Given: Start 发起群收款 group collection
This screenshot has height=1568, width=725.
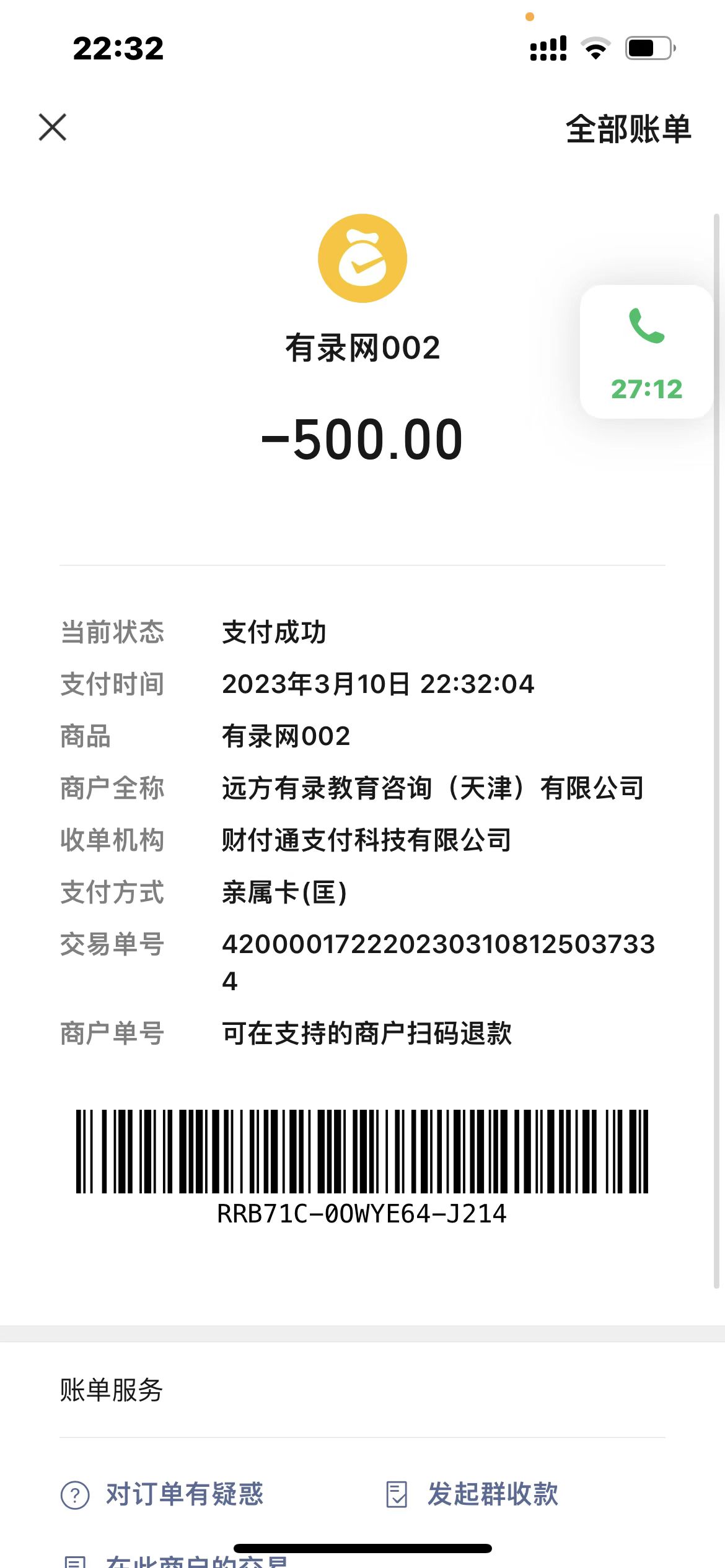Looking at the screenshot, I should (x=472, y=1494).
